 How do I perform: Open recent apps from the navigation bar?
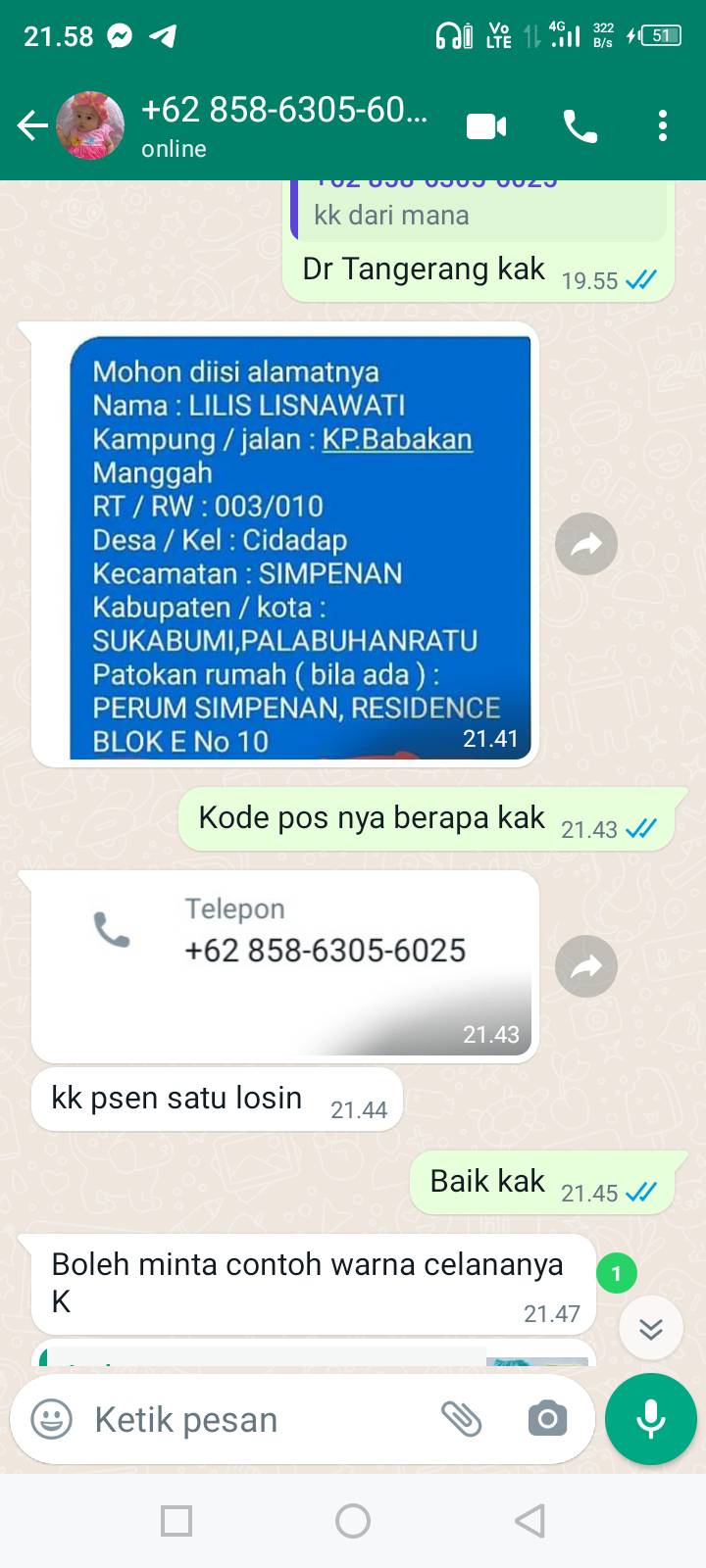tap(176, 1521)
